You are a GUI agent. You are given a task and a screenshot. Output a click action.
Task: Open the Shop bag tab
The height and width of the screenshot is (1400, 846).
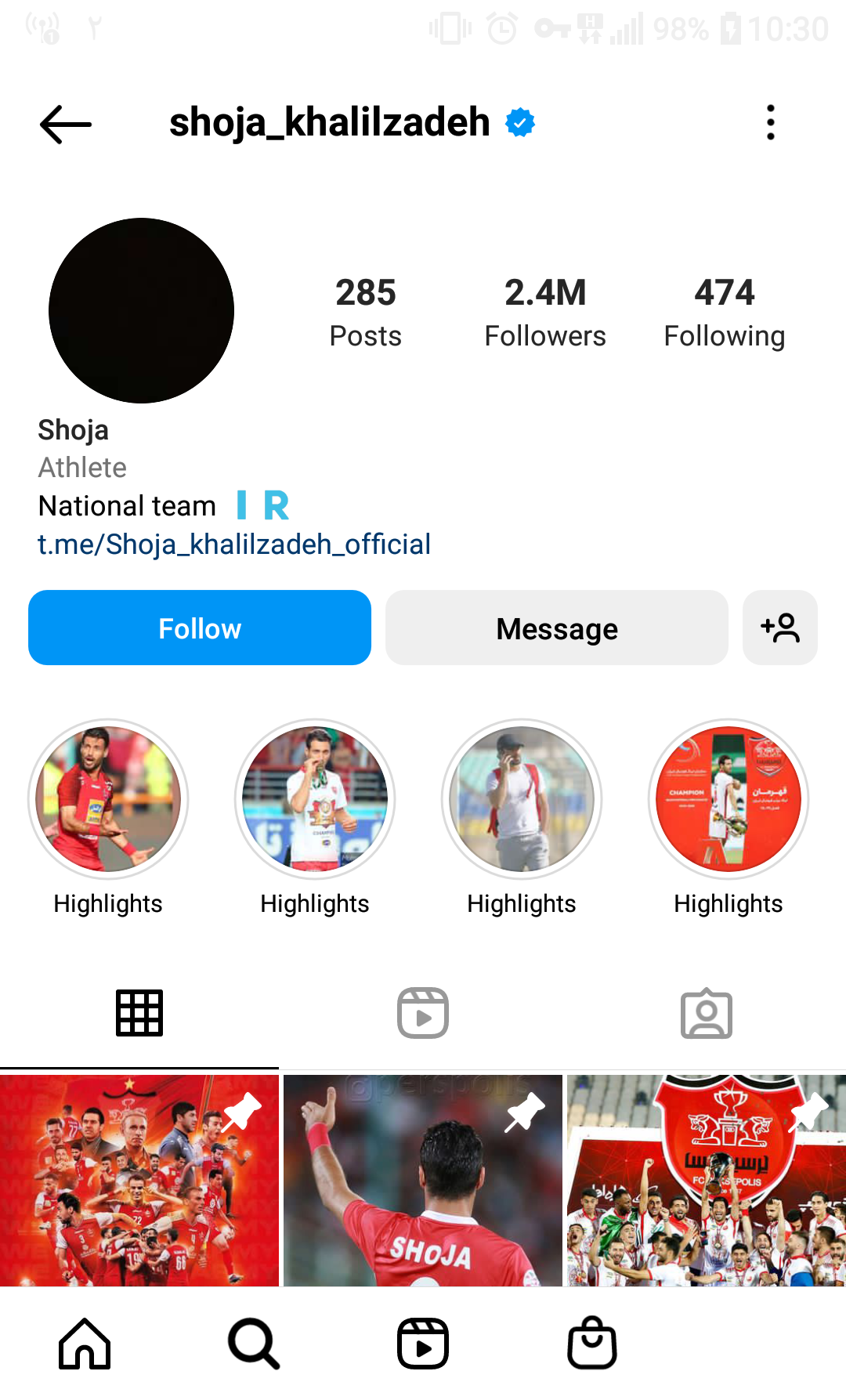[592, 1344]
